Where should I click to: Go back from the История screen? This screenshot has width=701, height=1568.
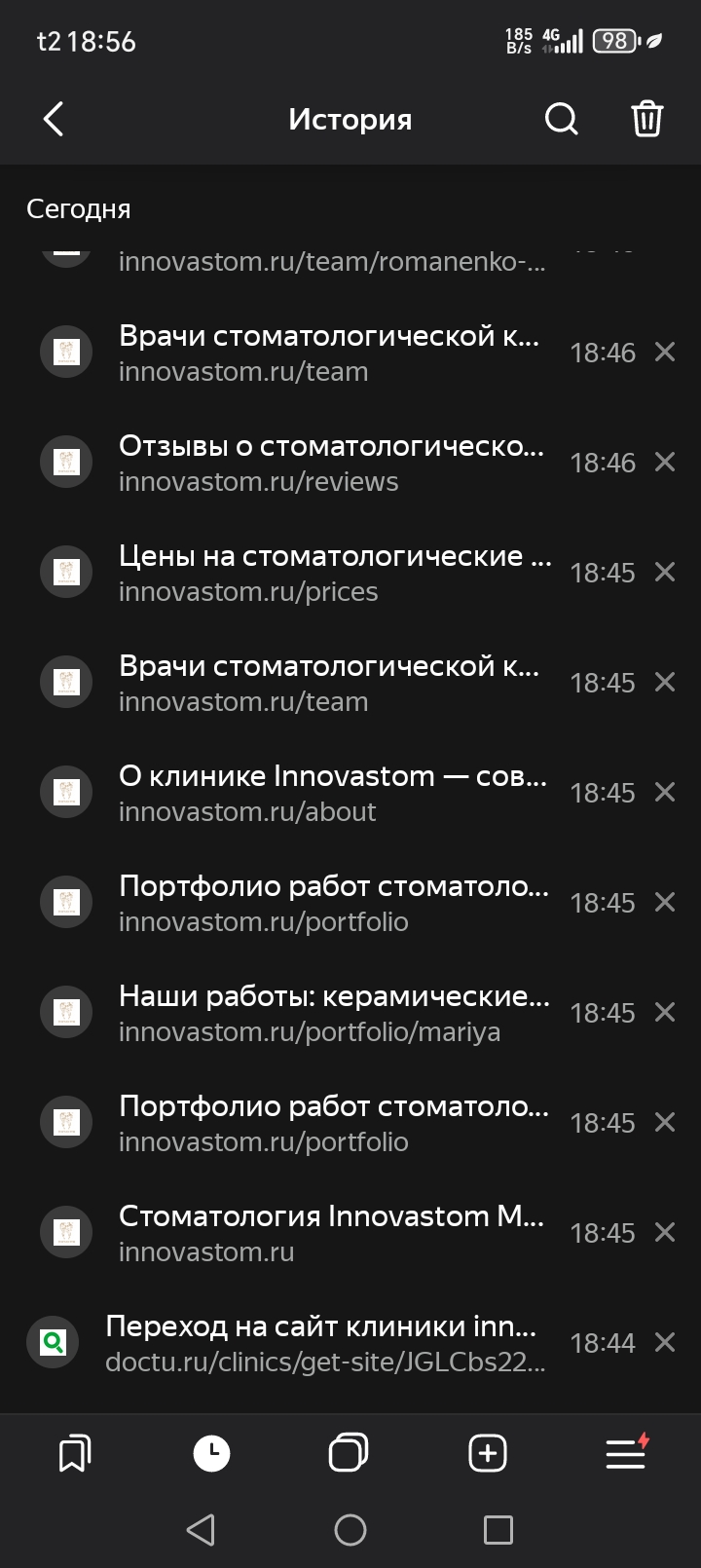pyautogui.click(x=54, y=120)
